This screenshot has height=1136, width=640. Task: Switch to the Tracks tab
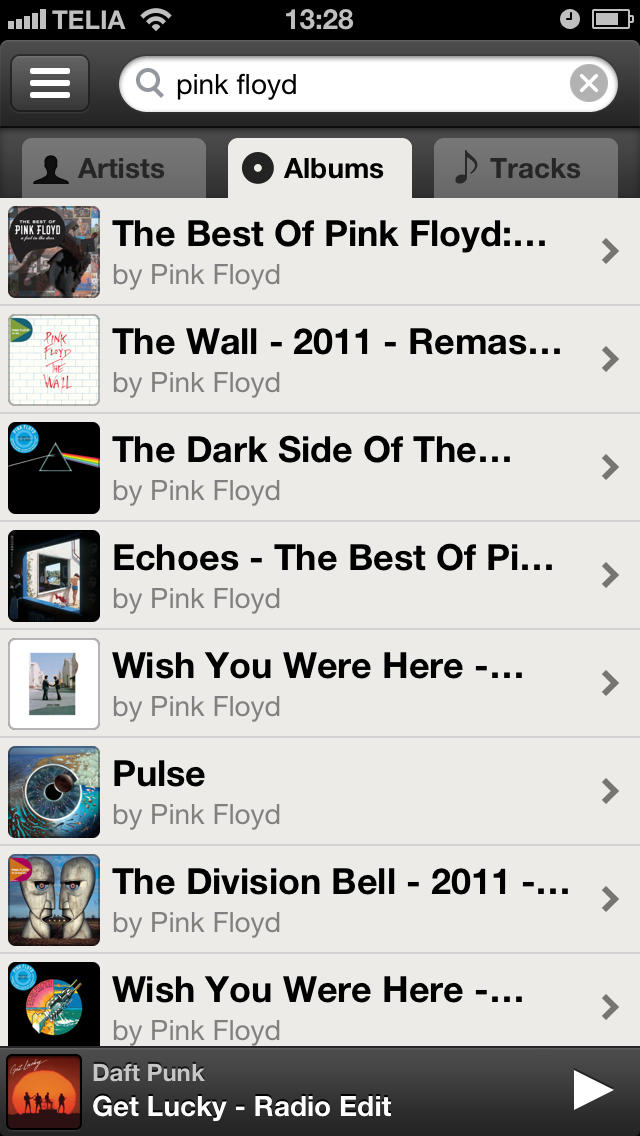point(525,169)
